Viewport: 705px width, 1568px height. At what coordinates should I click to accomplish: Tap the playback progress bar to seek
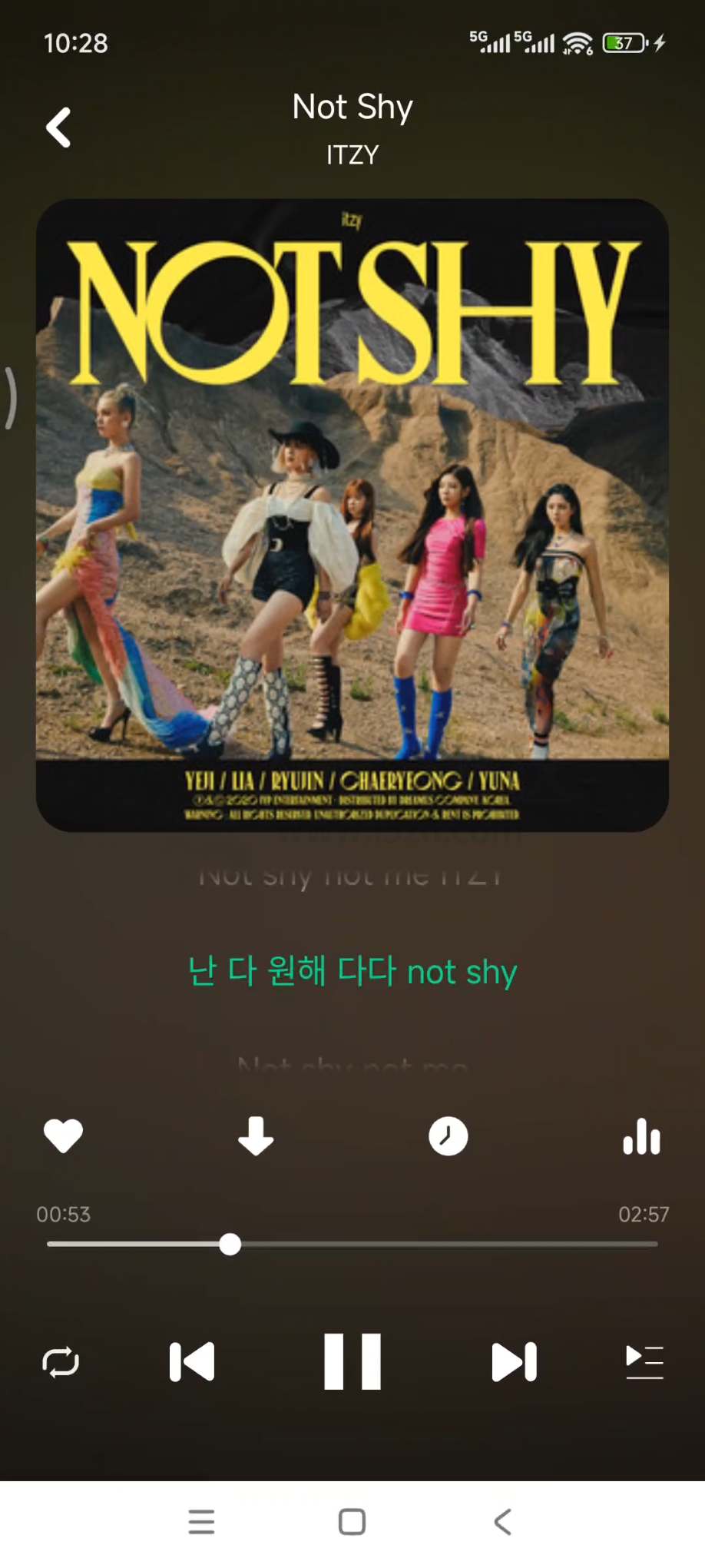click(445, 1244)
